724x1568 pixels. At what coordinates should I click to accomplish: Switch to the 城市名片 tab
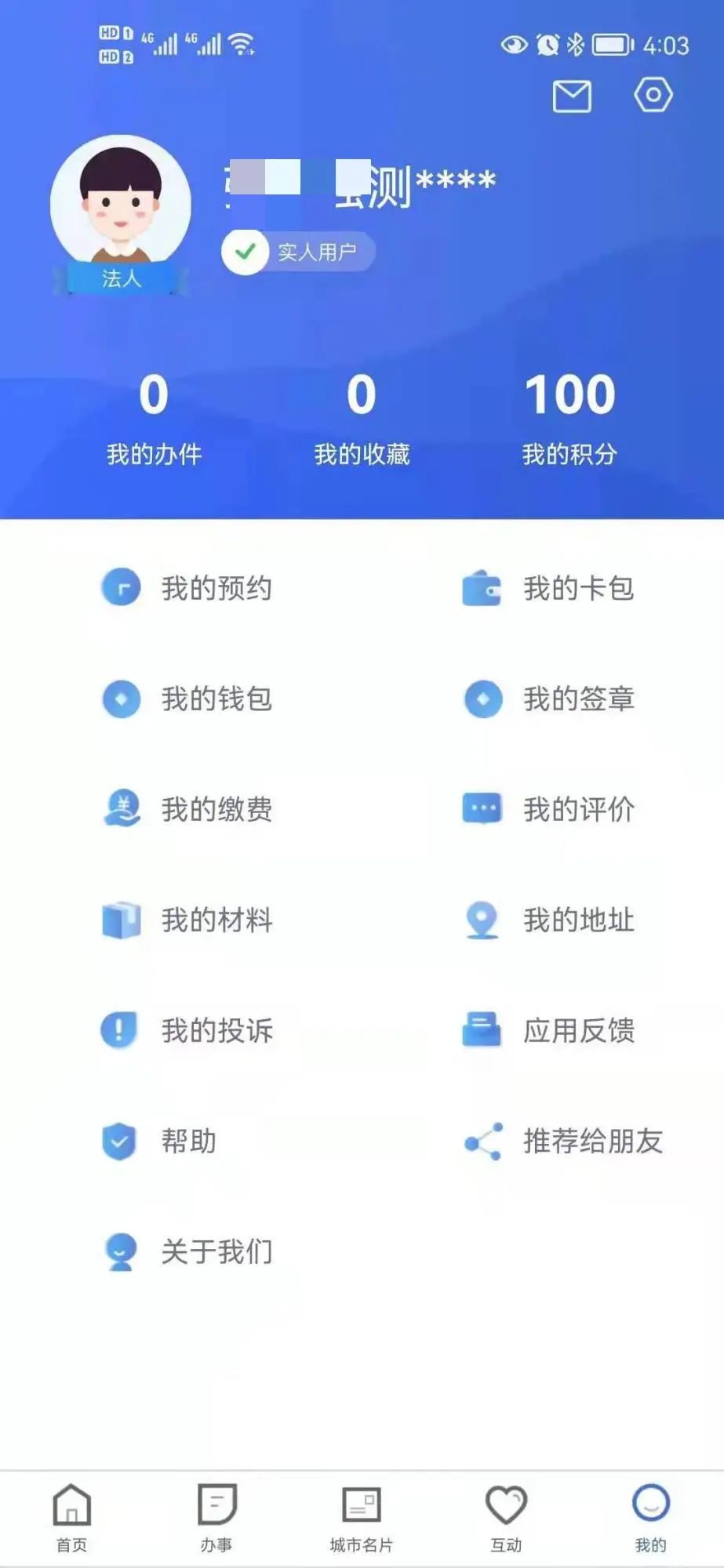pos(362,1518)
